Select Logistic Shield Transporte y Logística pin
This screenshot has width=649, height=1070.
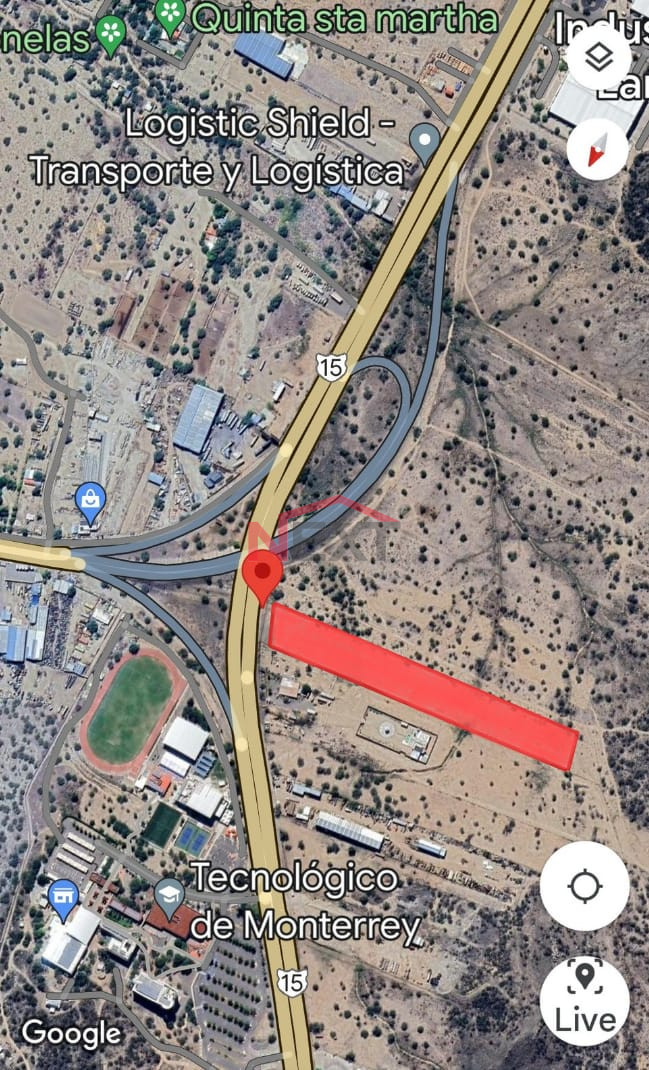pyautogui.click(x=424, y=143)
